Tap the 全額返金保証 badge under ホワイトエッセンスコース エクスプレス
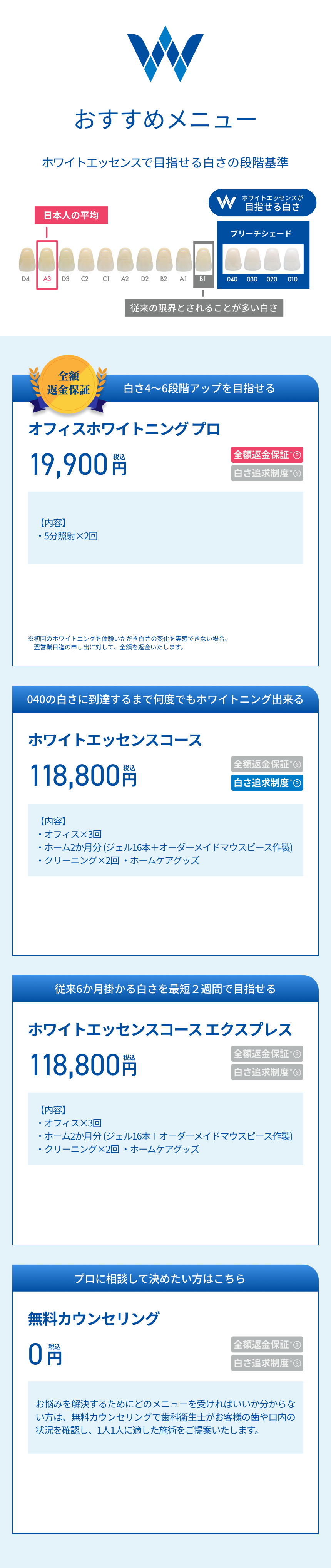Image resolution: width=331 pixels, height=1568 pixels. click(x=266, y=1054)
